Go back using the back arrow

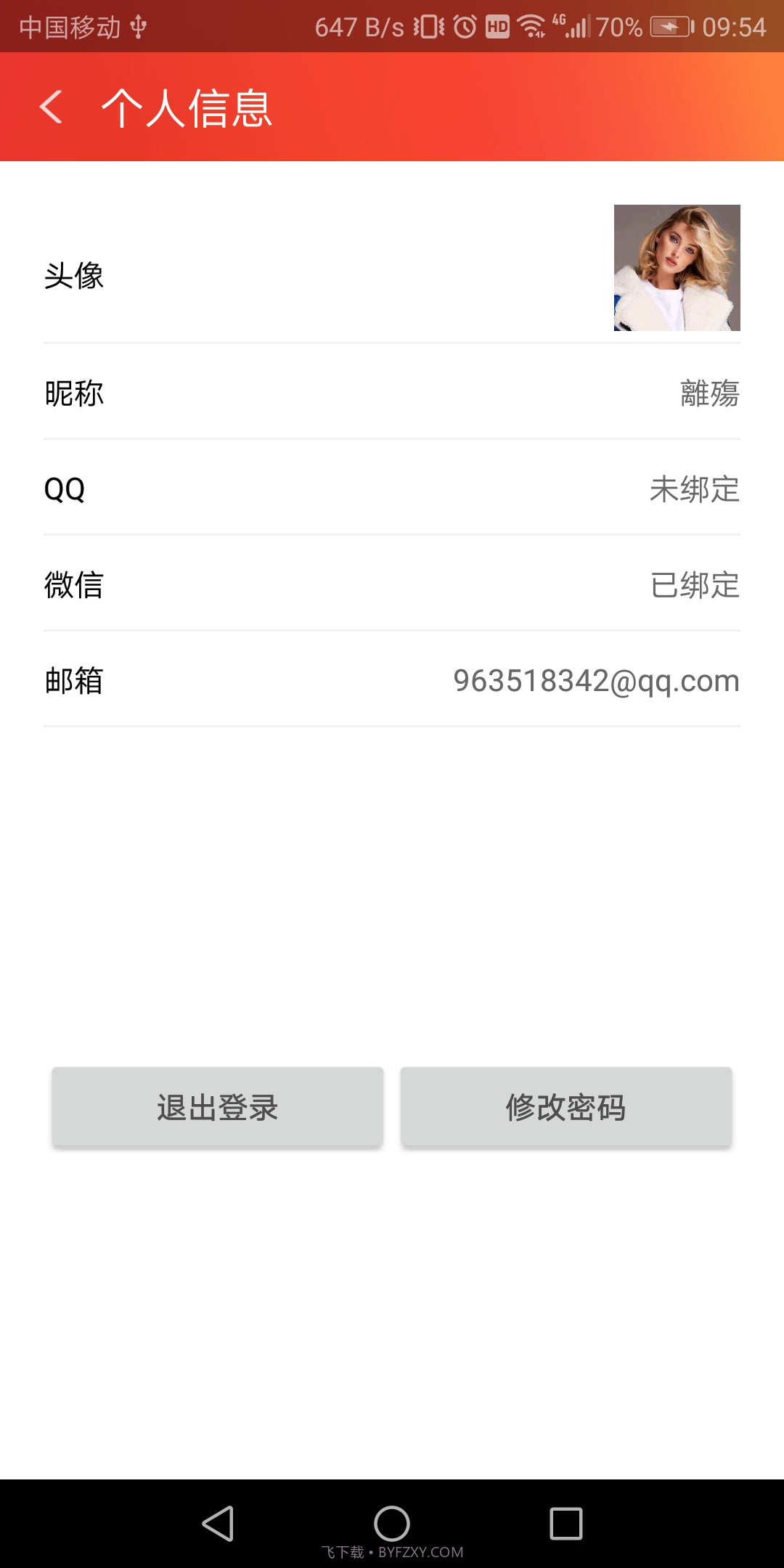point(51,107)
